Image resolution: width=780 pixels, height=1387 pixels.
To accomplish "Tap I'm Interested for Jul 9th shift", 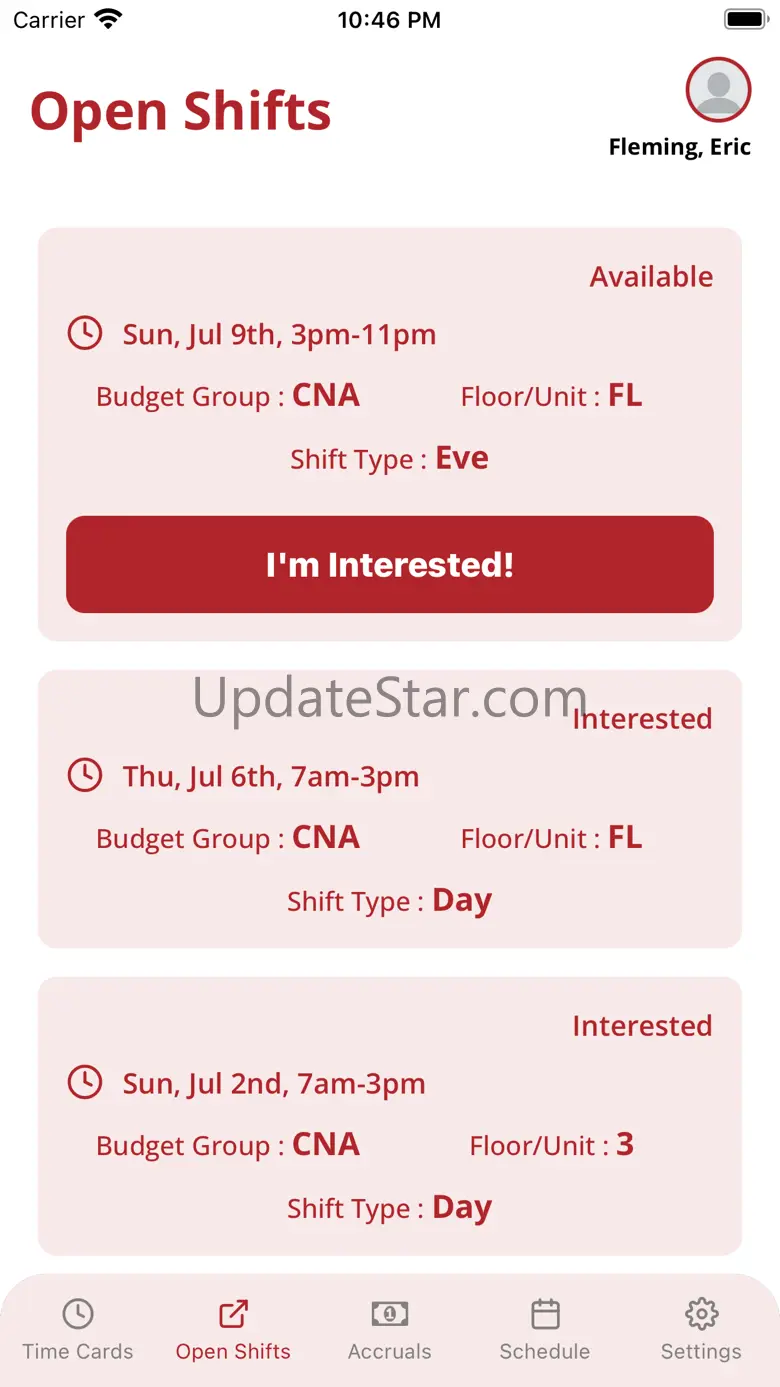I will (390, 564).
